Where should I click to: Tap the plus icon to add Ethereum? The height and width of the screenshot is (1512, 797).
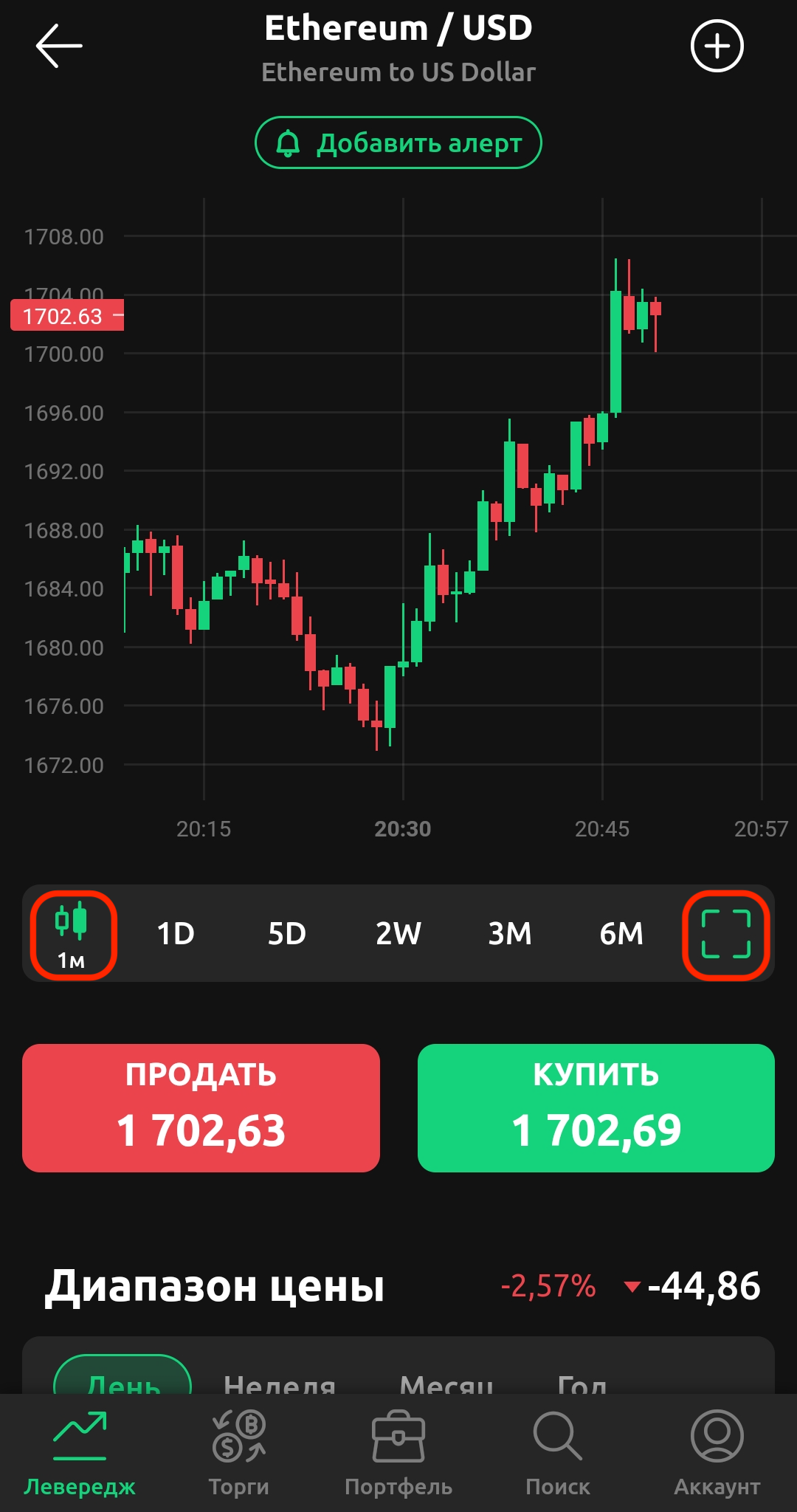pos(717,47)
